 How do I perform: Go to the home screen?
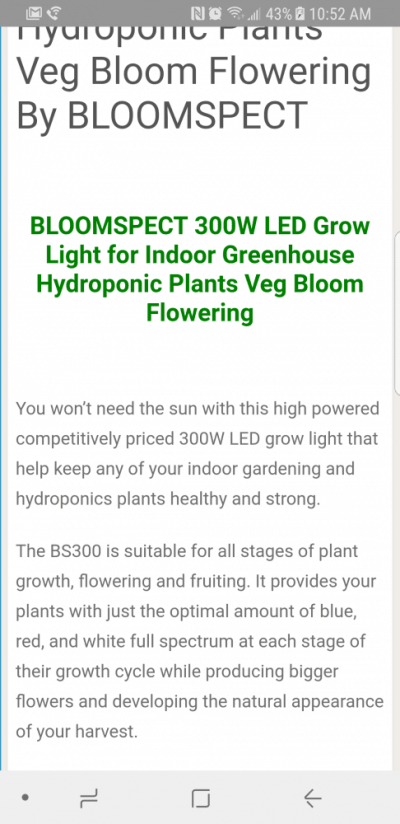point(200,799)
